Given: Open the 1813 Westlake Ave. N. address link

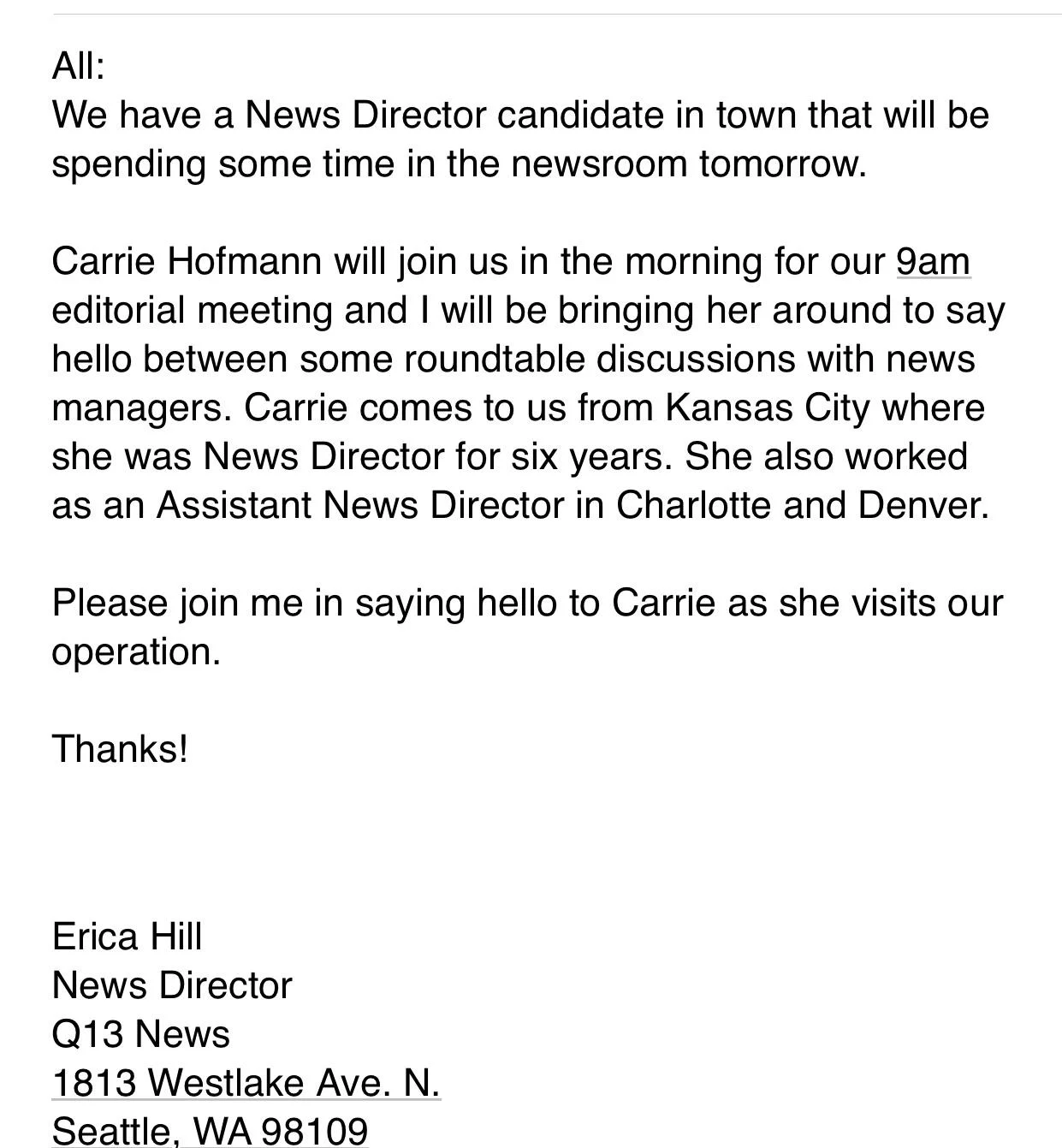Looking at the screenshot, I should [246, 1083].
